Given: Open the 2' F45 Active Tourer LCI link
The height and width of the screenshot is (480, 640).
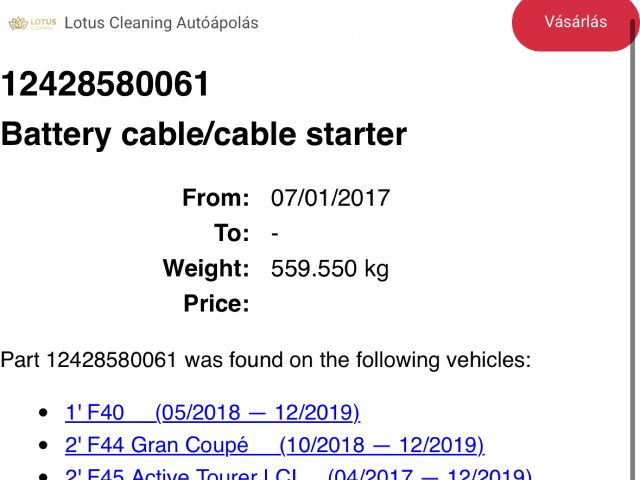Looking at the screenshot, I should point(297,475).
